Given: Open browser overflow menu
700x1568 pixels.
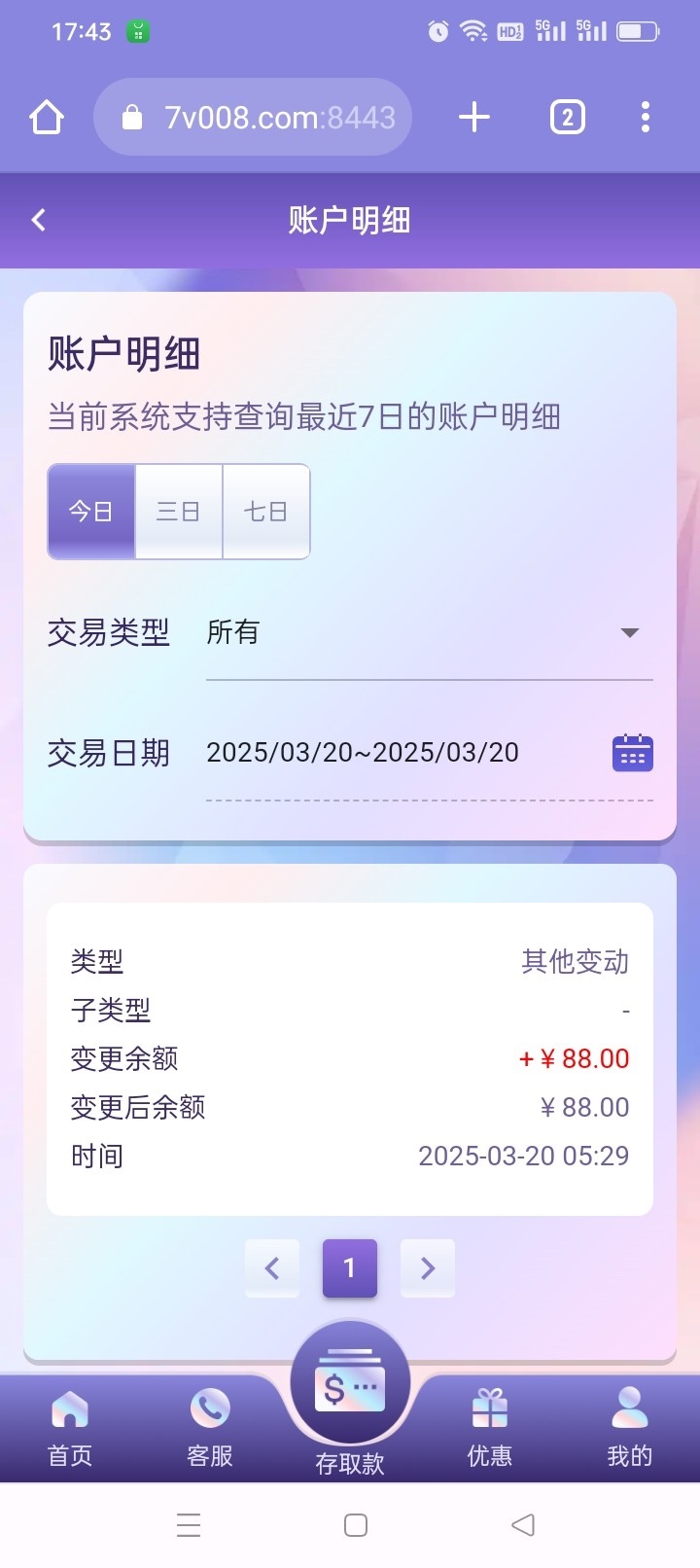Looking at the screenshot, I should (x=645, y=118).
